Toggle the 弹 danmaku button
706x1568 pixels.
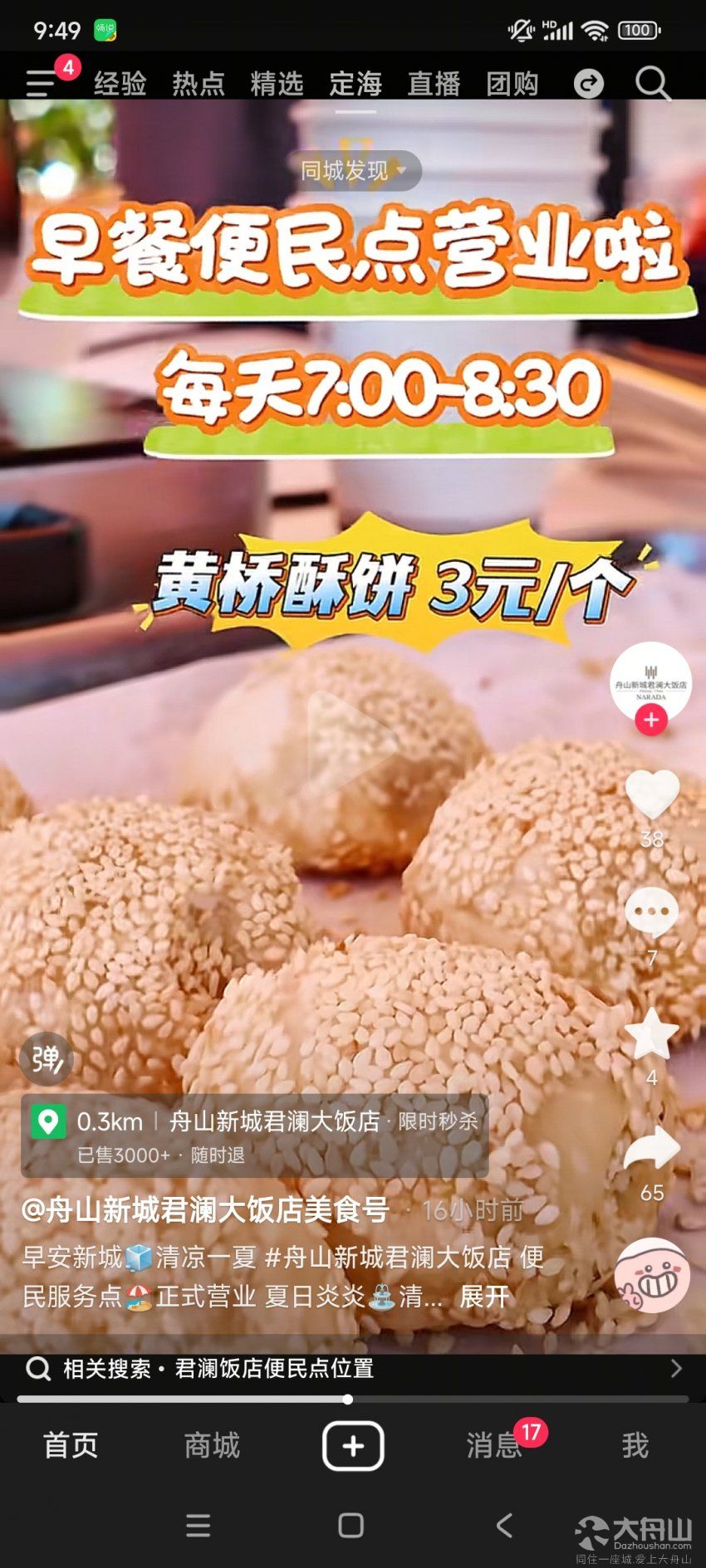coord(47,1059)
